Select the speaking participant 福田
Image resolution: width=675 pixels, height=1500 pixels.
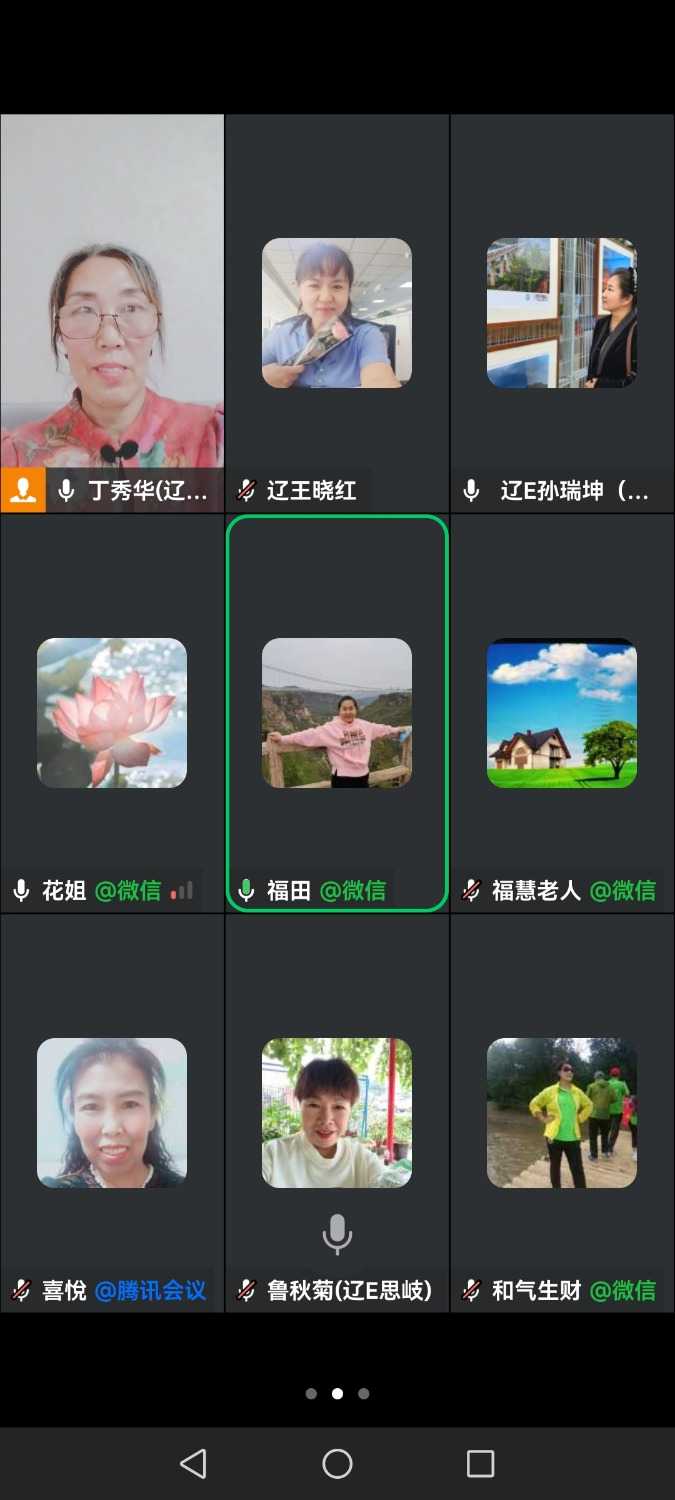coord(337,713)
